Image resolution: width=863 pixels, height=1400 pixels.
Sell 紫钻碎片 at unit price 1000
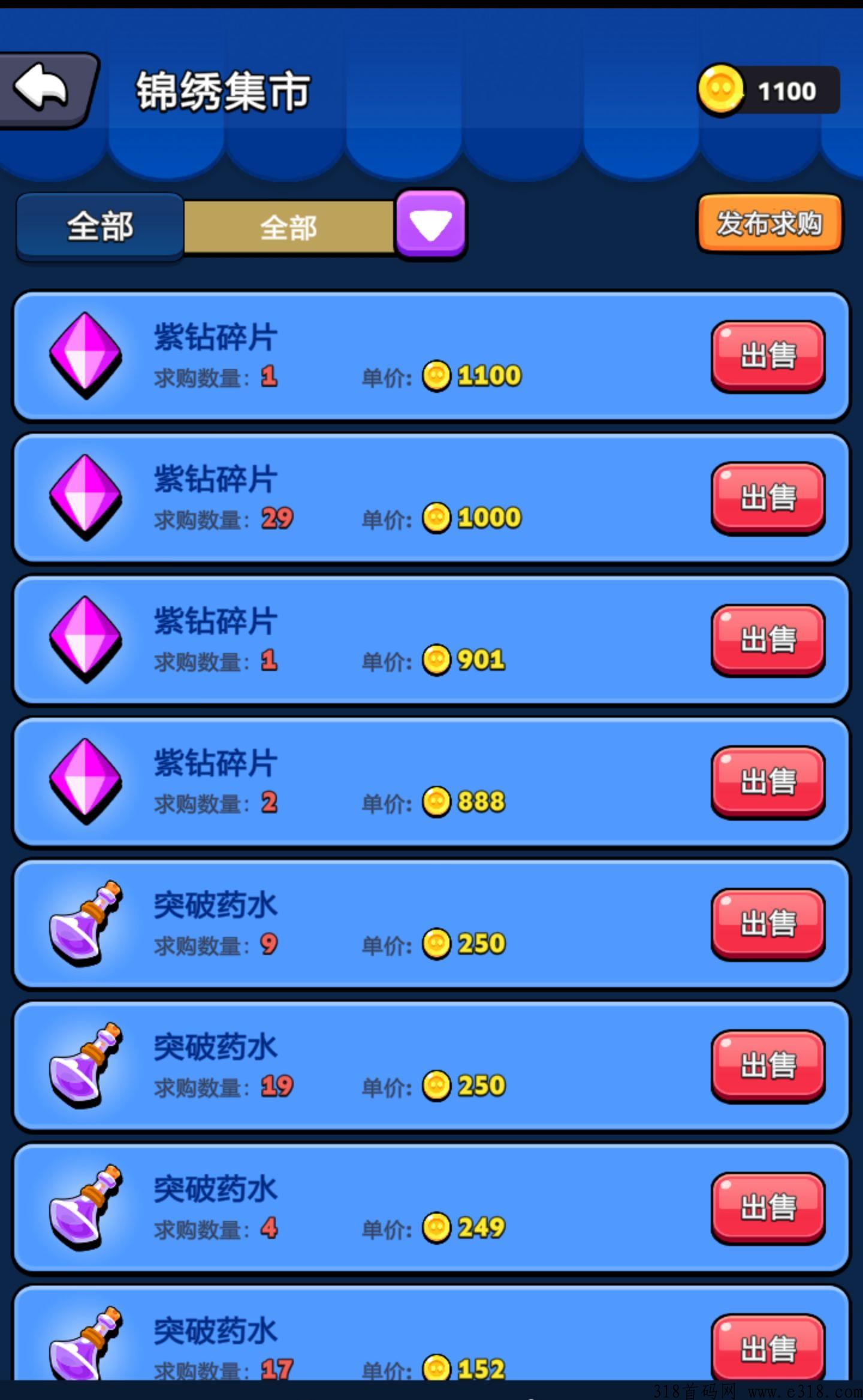pyautogui.click(x=768, y=498)
